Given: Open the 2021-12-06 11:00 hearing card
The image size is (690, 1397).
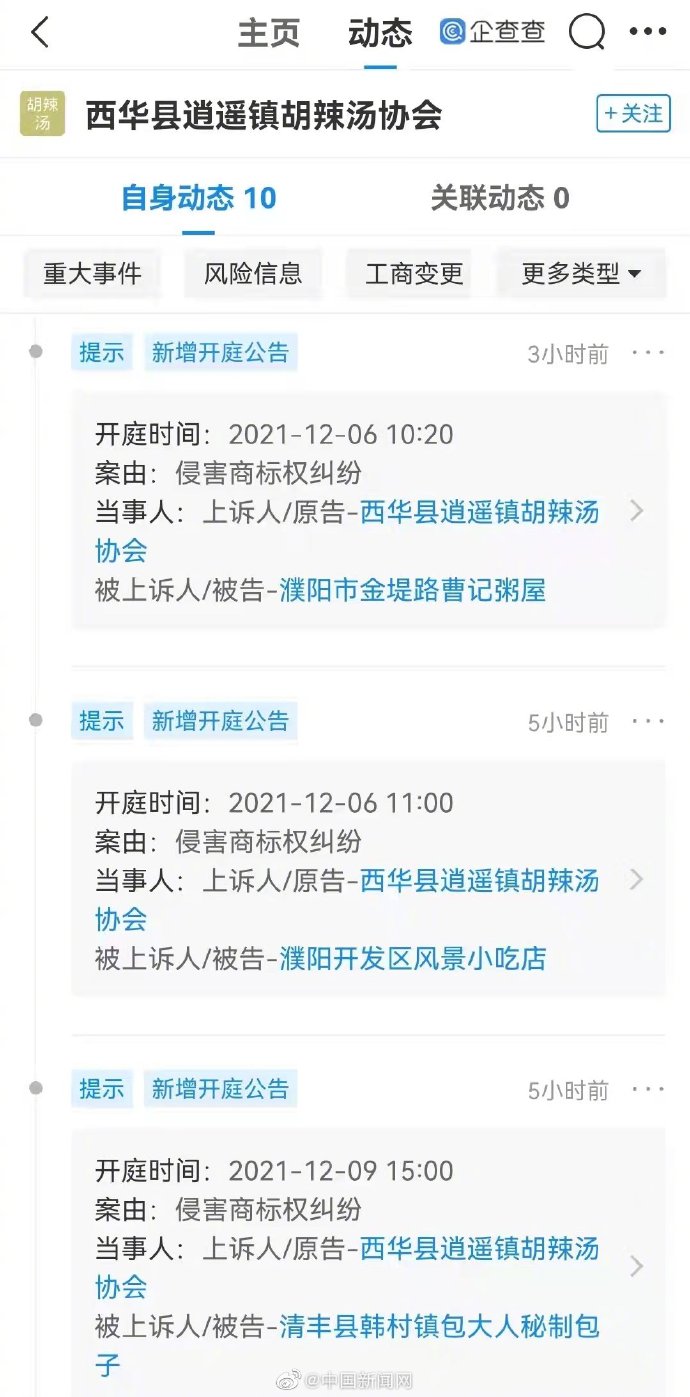Looking at the screenshot, I should tap(368, 879).
